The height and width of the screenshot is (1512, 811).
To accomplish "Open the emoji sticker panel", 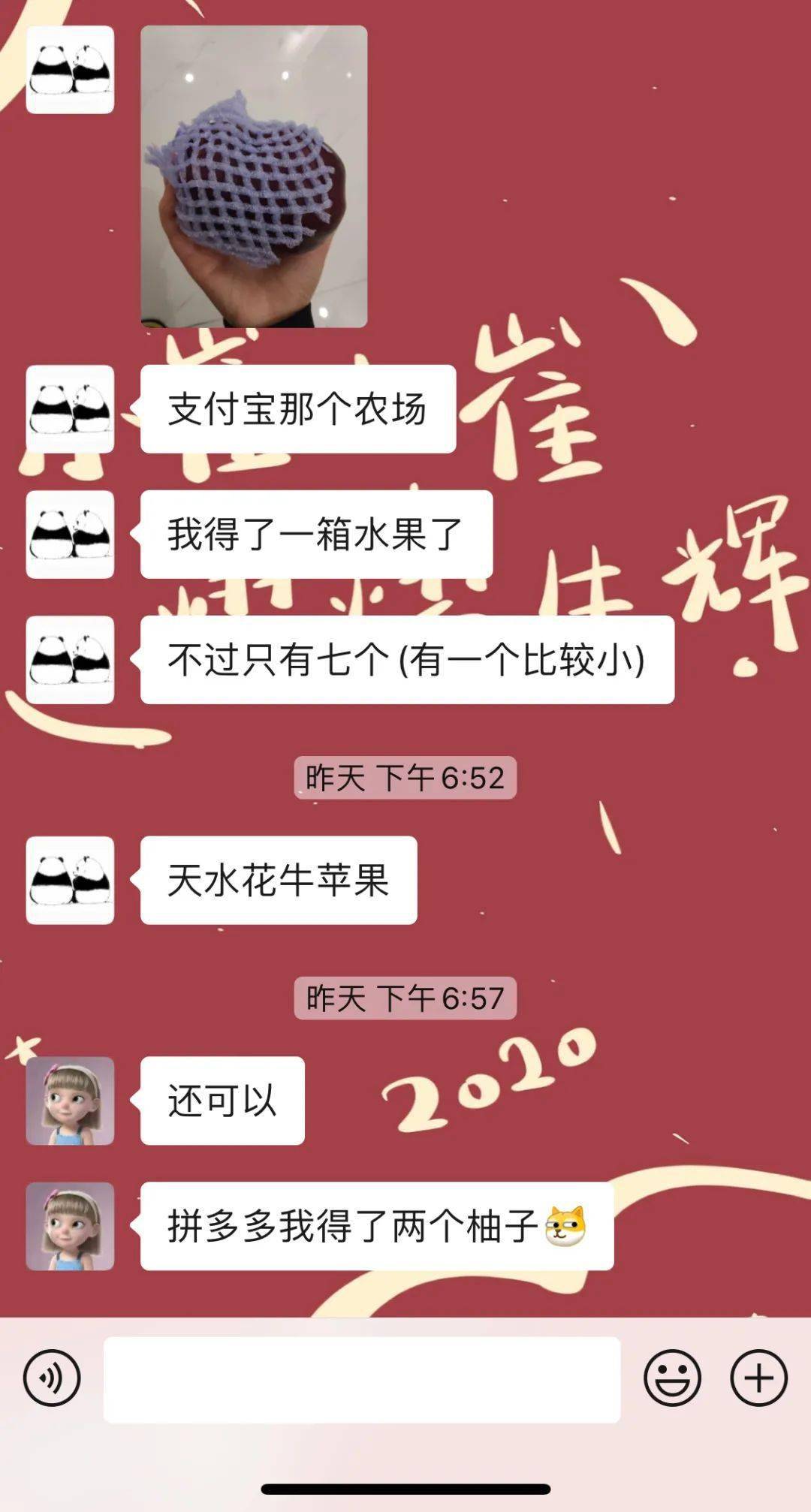I will click(x=672, y=1378).
